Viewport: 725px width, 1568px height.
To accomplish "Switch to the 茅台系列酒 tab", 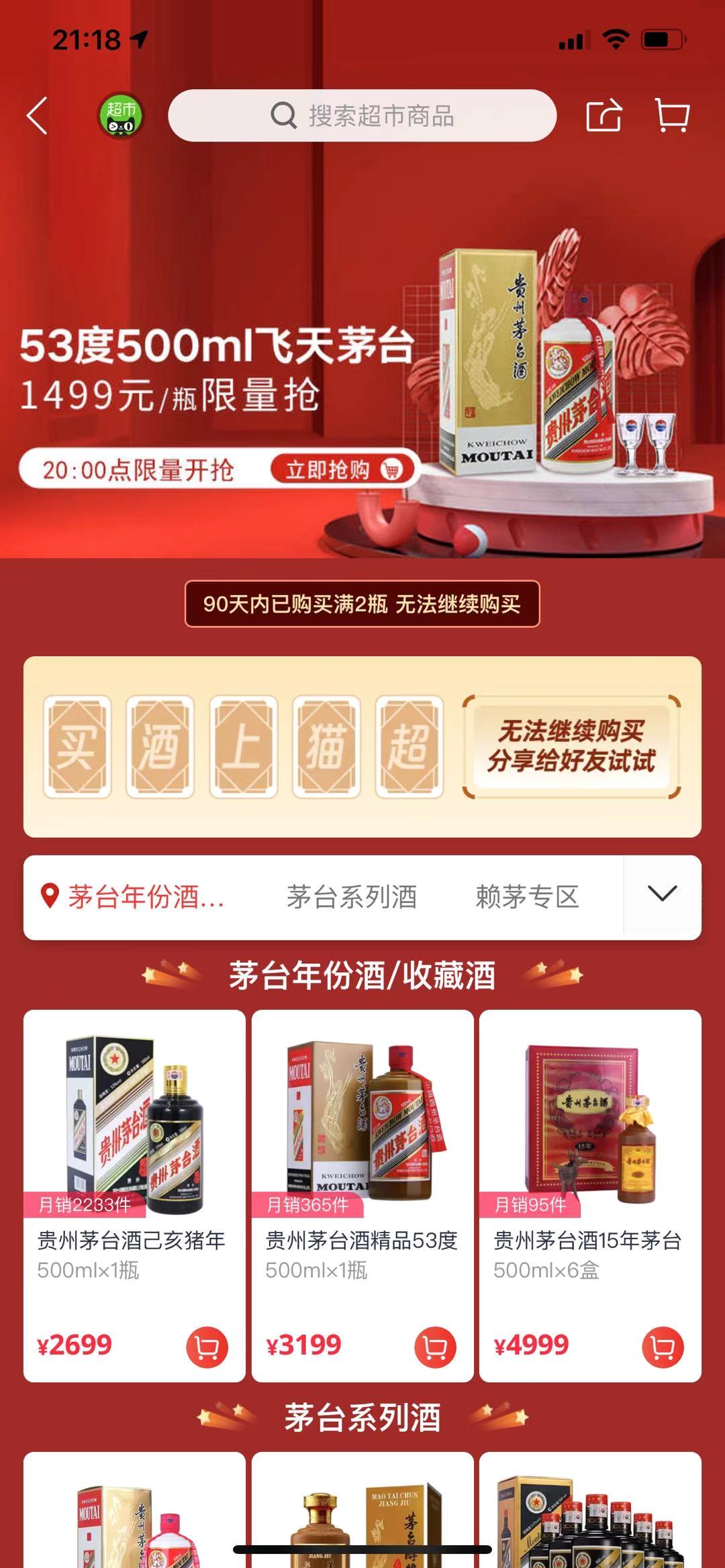I will point(352,897).
